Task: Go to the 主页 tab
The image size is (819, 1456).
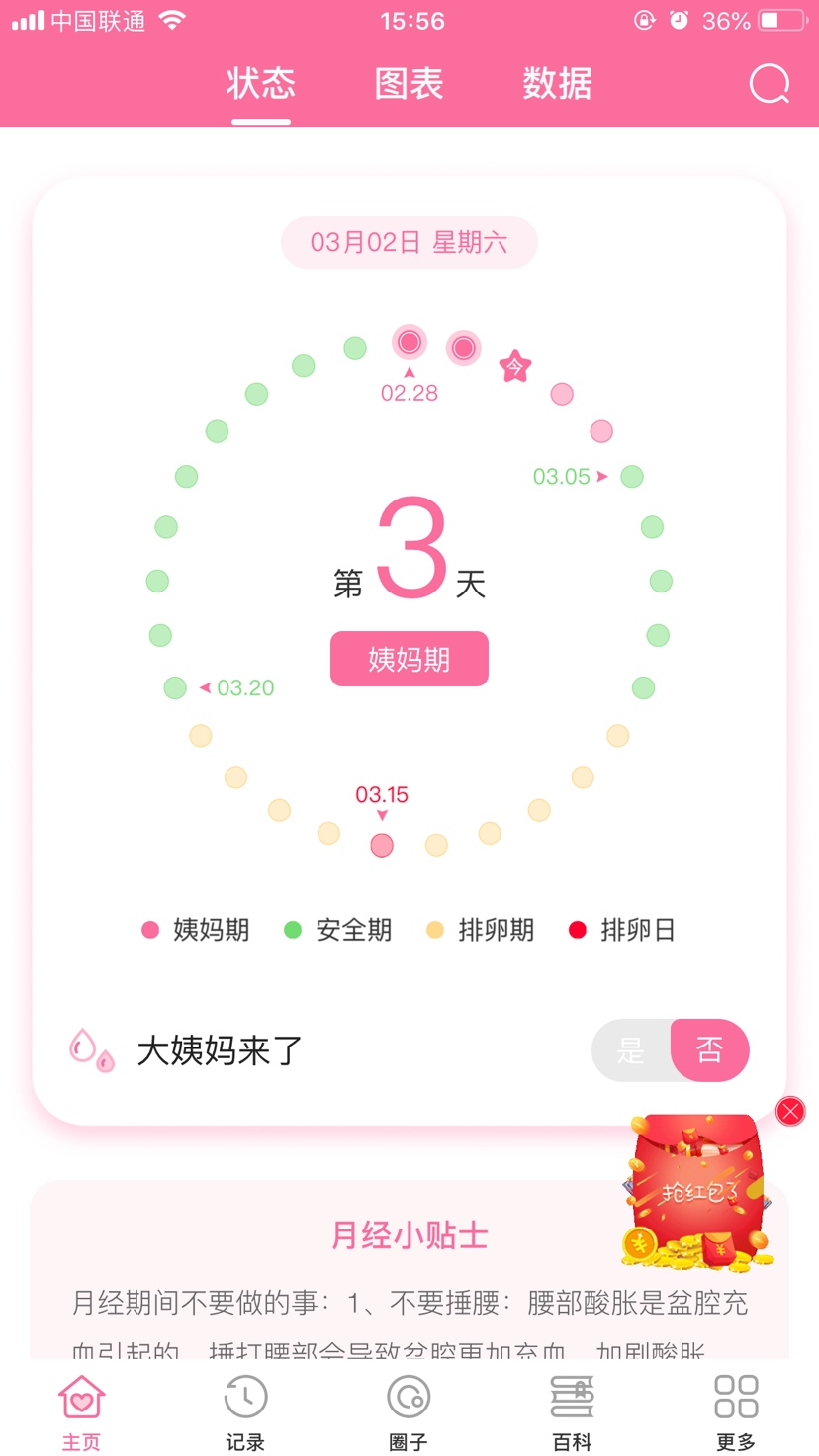Action: pyautogui.click(x=81, y=1412)
